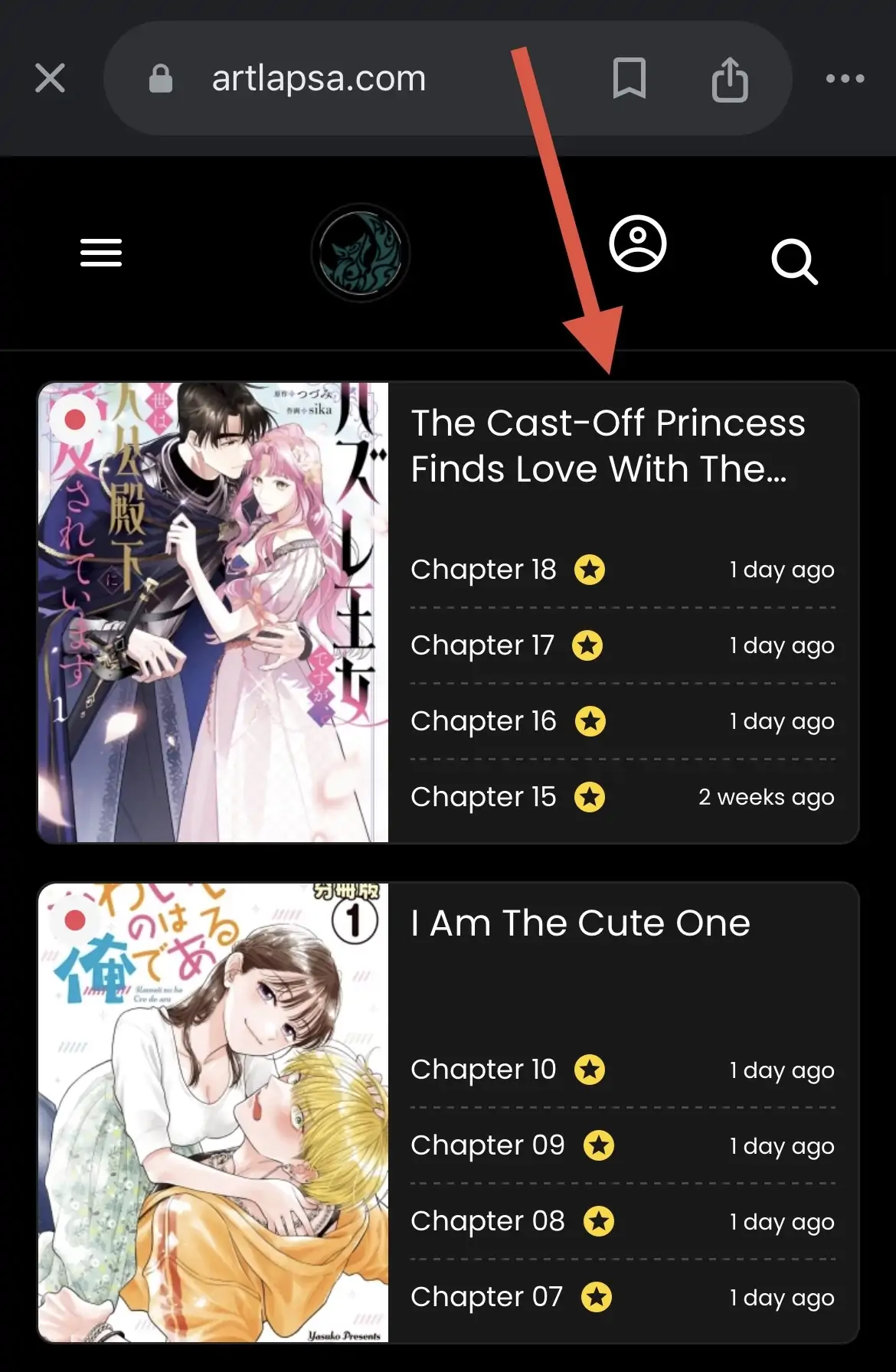This screenshot has width=896, height=1372.
Task: Bookmark the artlapsa.com page
Action: 629,78
